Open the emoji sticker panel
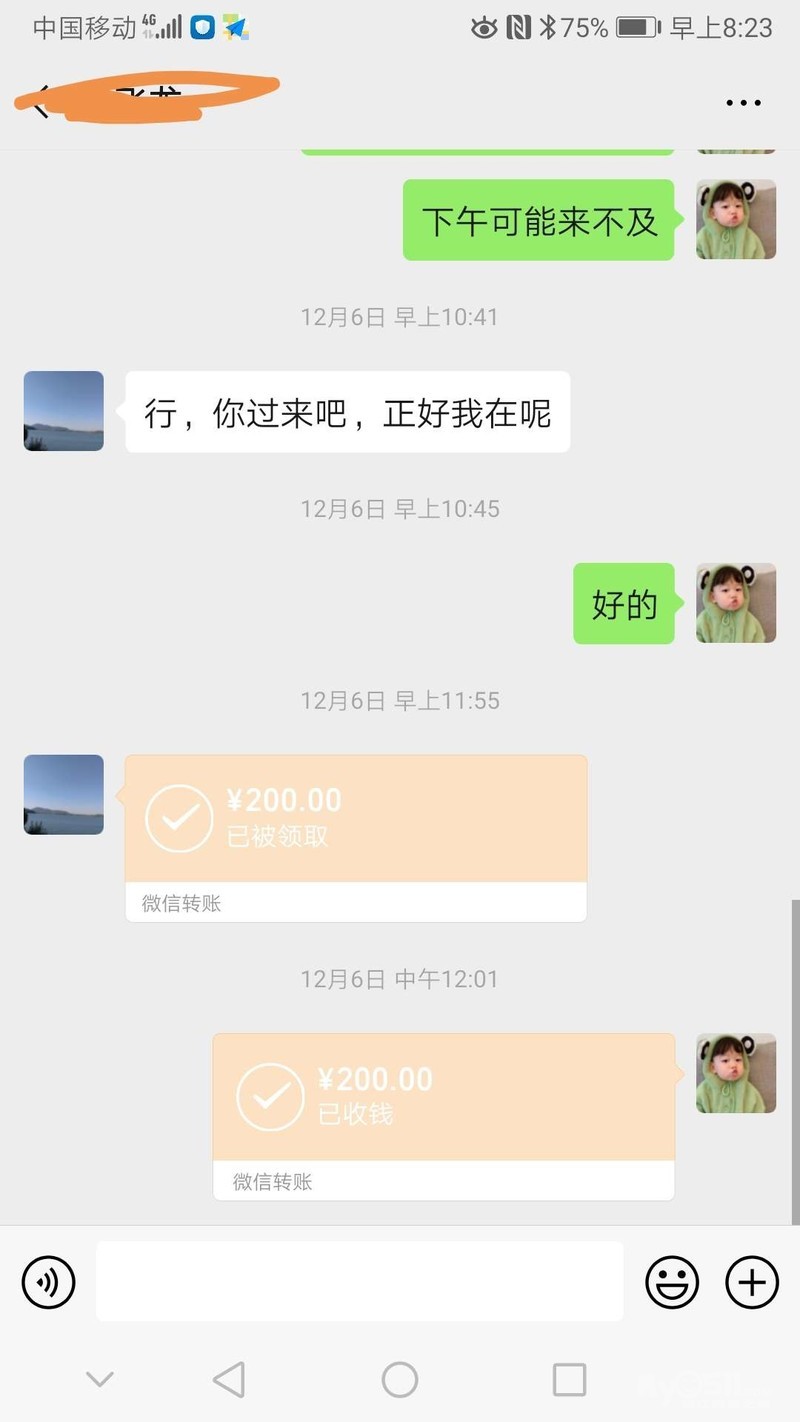 pos(671,1281)
